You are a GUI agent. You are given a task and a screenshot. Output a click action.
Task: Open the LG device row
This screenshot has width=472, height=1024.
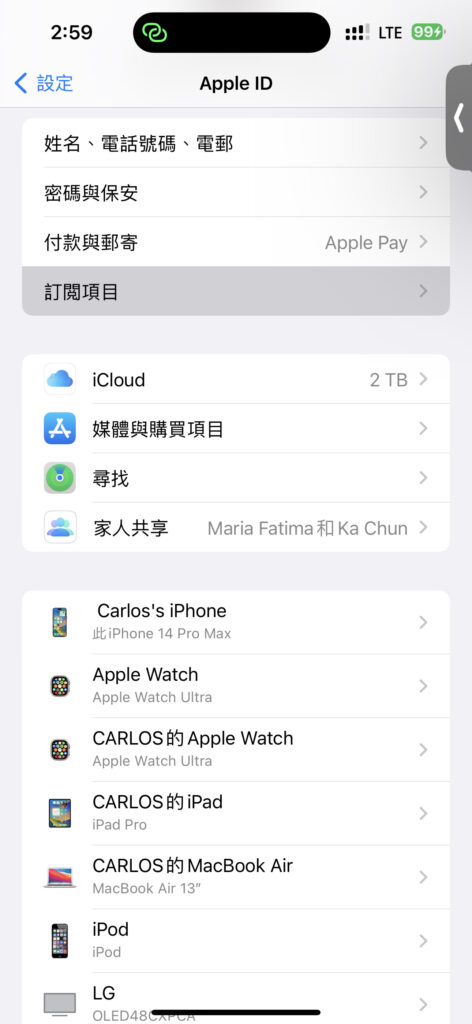click(x=236, y=998)
